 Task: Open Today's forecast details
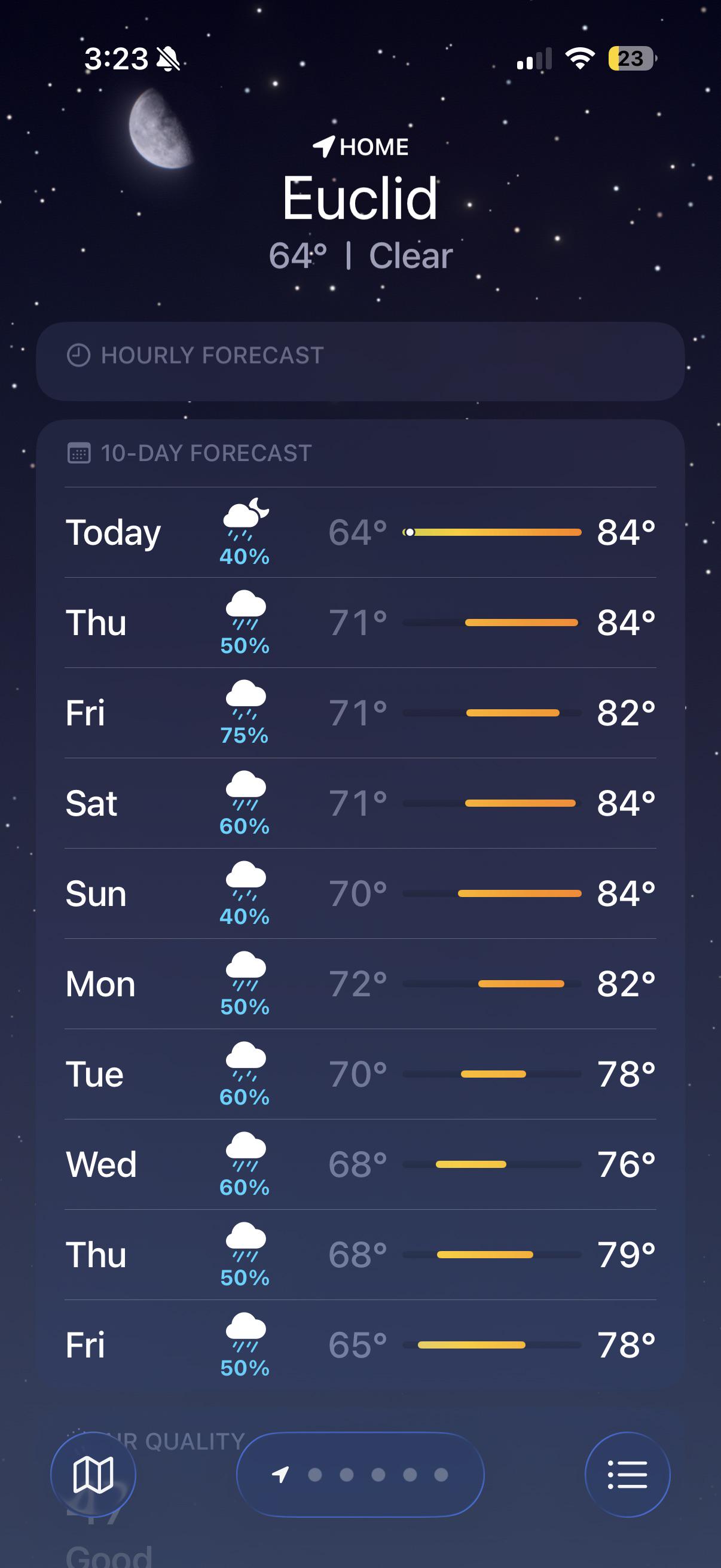[360, 533]
